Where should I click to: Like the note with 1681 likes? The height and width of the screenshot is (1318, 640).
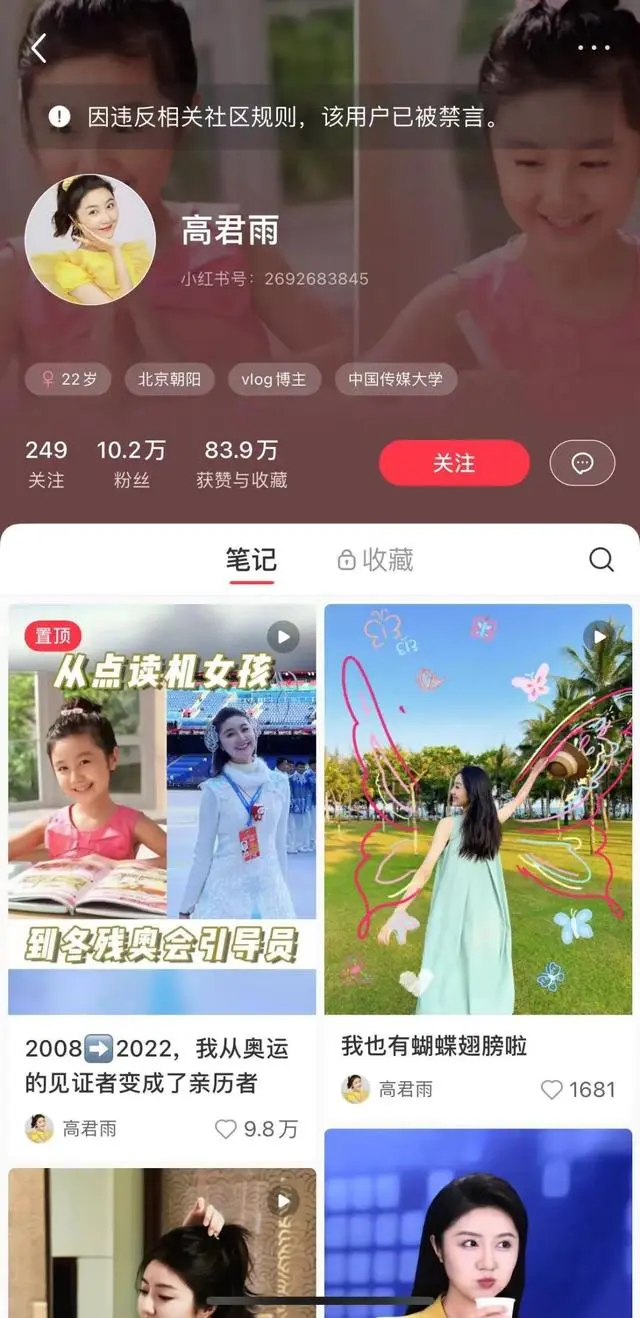point(552,1089)
